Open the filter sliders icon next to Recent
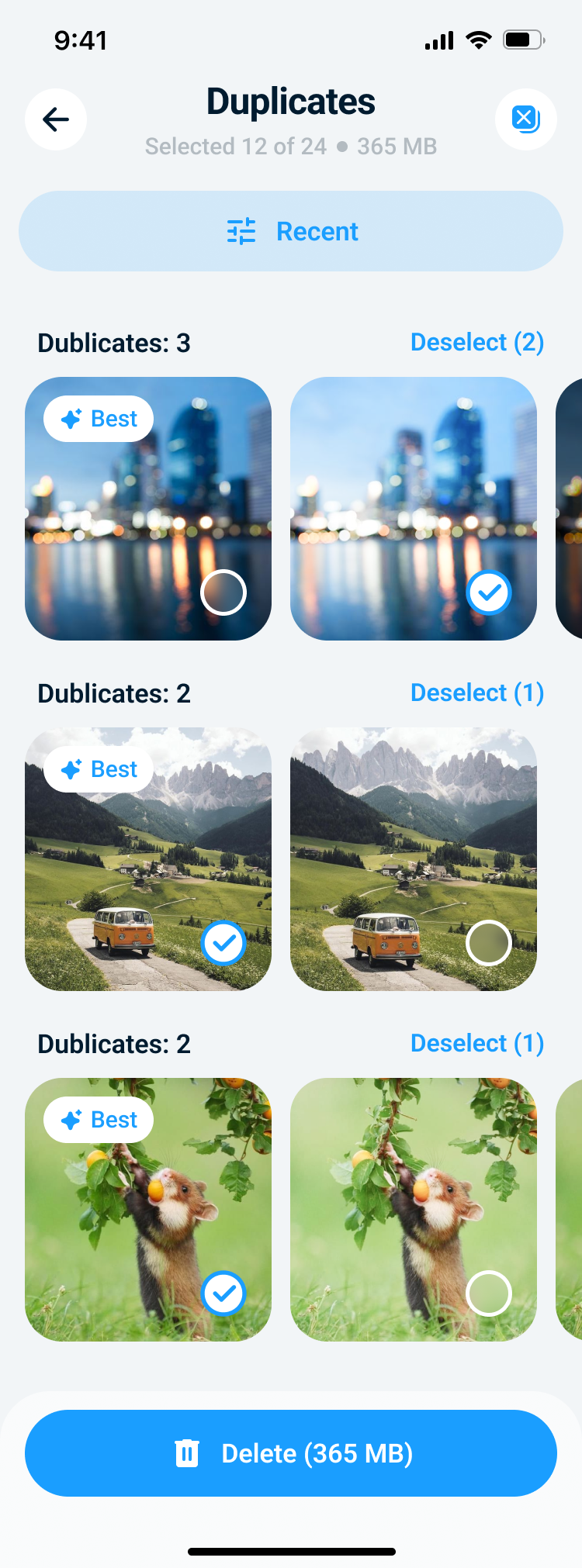The image size is (582, 1568). (x=241, y=230)
